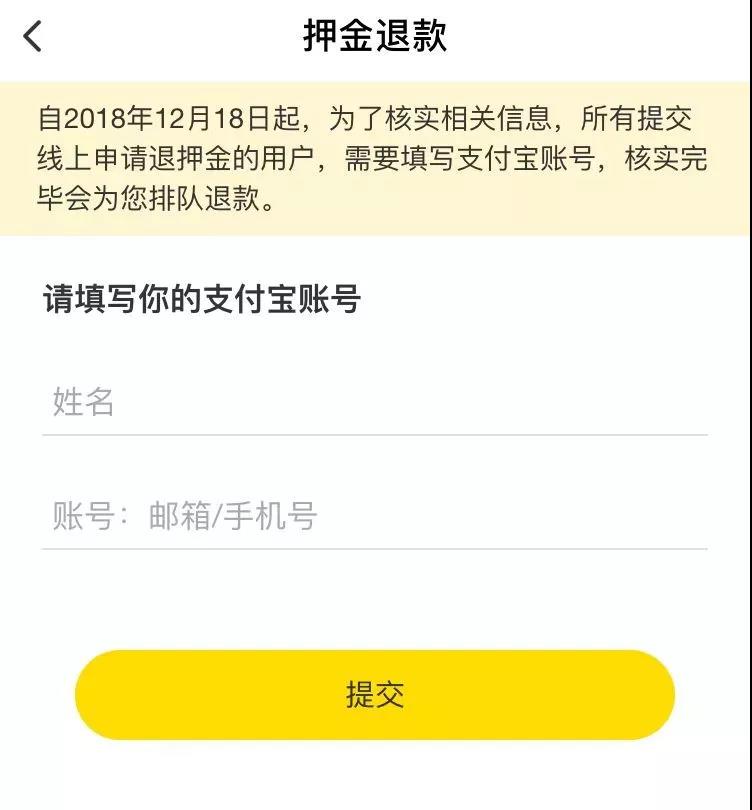Focus the 姓名 name field
This screenshot has width=752, height=810.
point(374,403)
